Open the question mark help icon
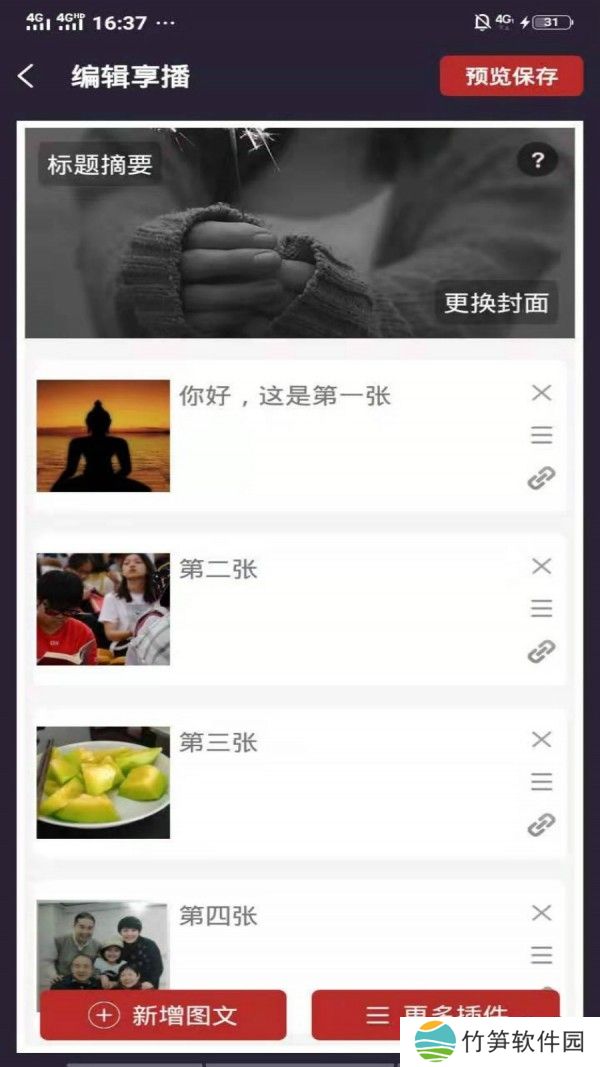Viewport: 600px width, 1067px height. point(537,160)
